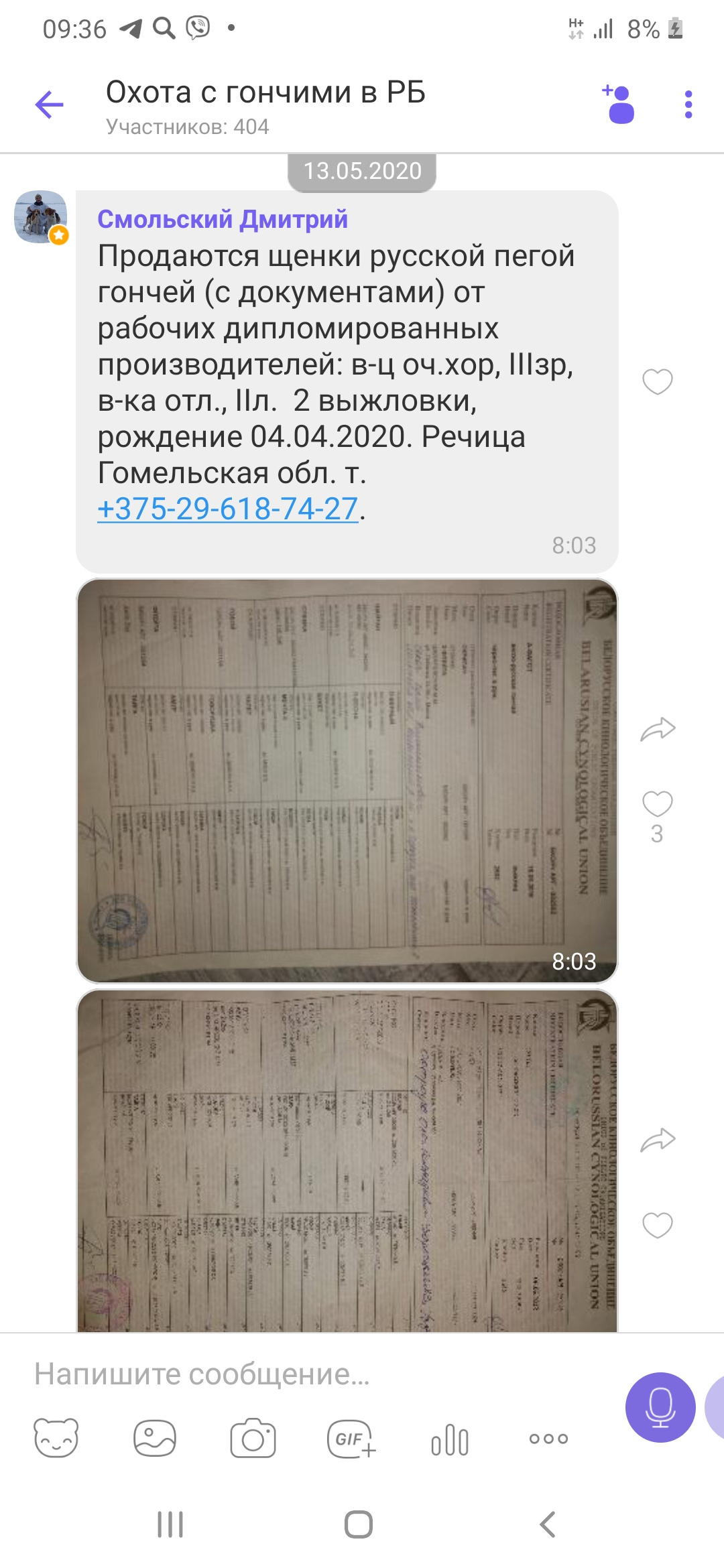The width and height of the screenshot is (724, 1568).
Task: Like the second document photo
Action: (x=657, y=1225)
